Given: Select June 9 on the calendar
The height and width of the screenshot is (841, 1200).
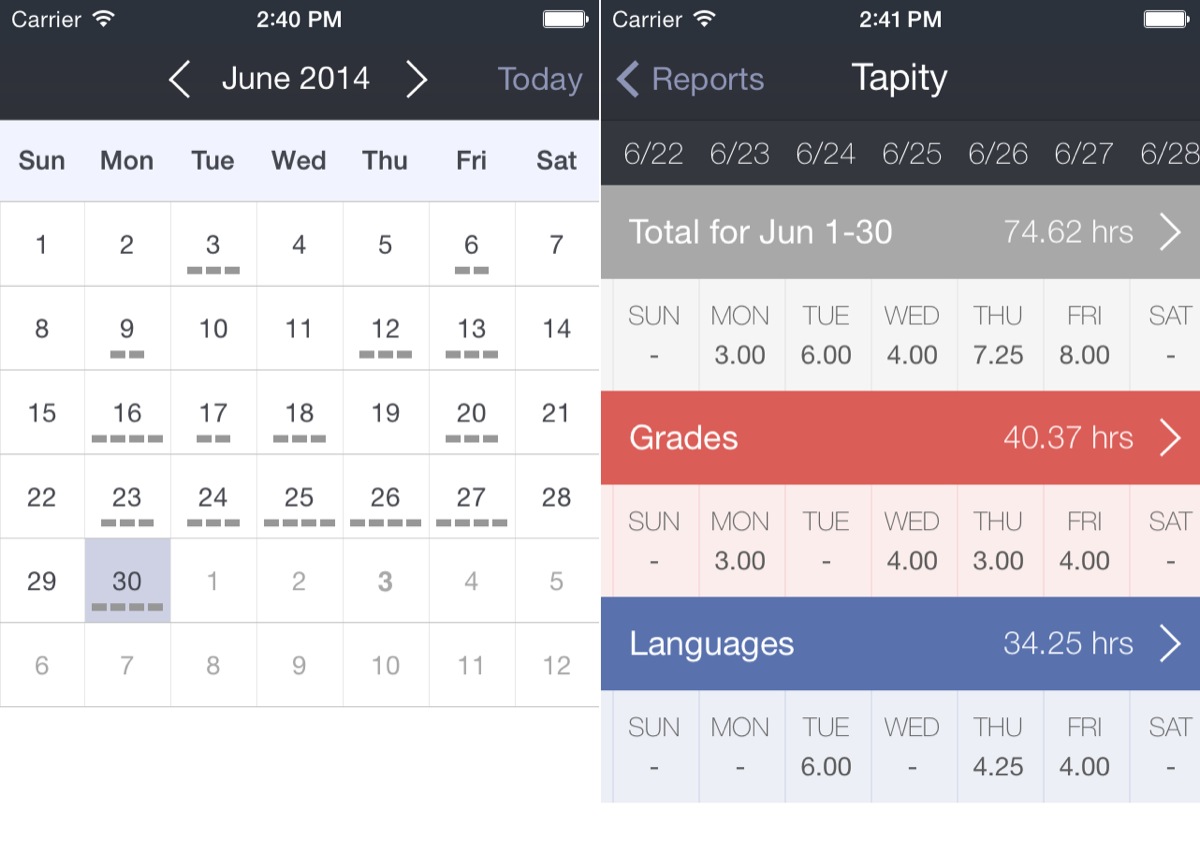Looking at the screenshot, I should pyautogui.click(x=127, y=329).
